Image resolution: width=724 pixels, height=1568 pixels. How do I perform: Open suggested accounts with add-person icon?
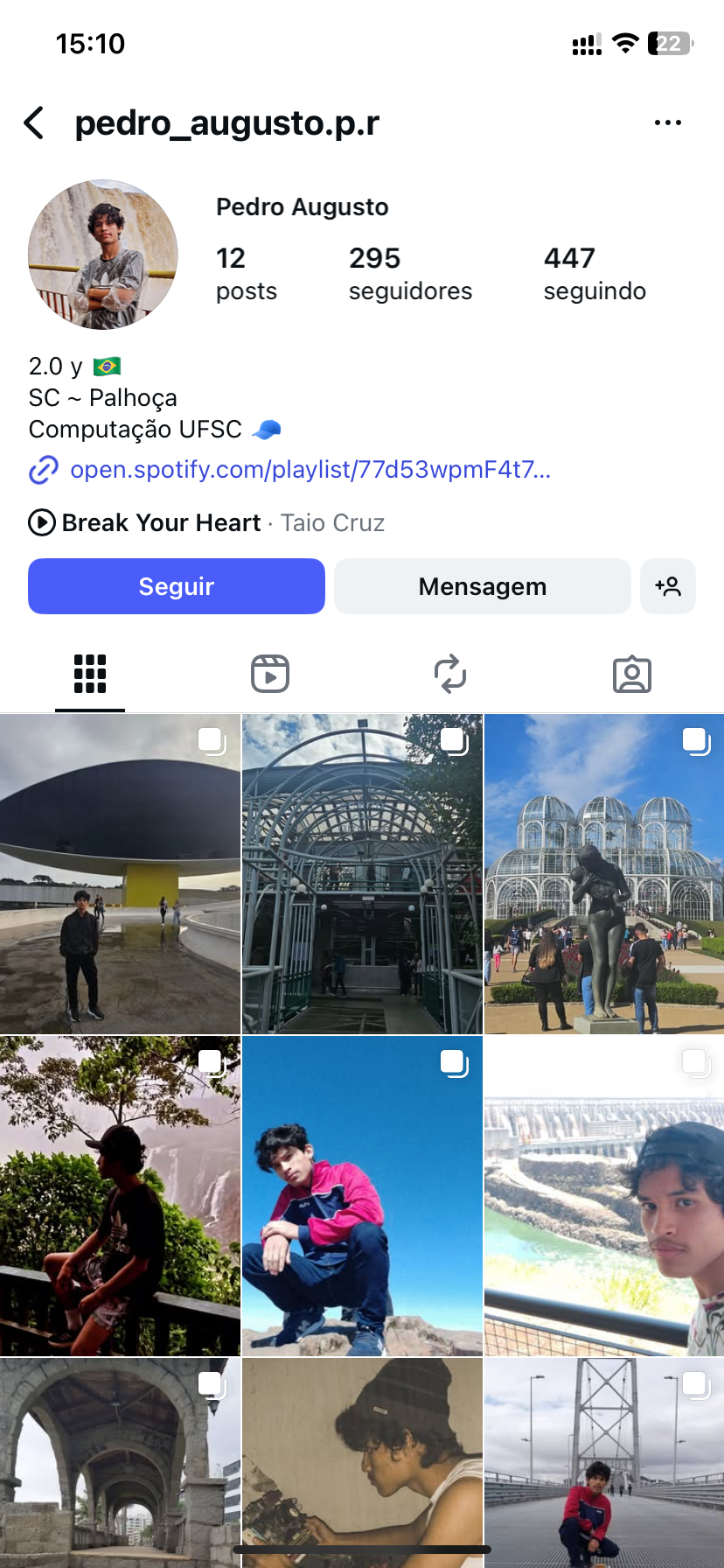[x=668, y=586]
